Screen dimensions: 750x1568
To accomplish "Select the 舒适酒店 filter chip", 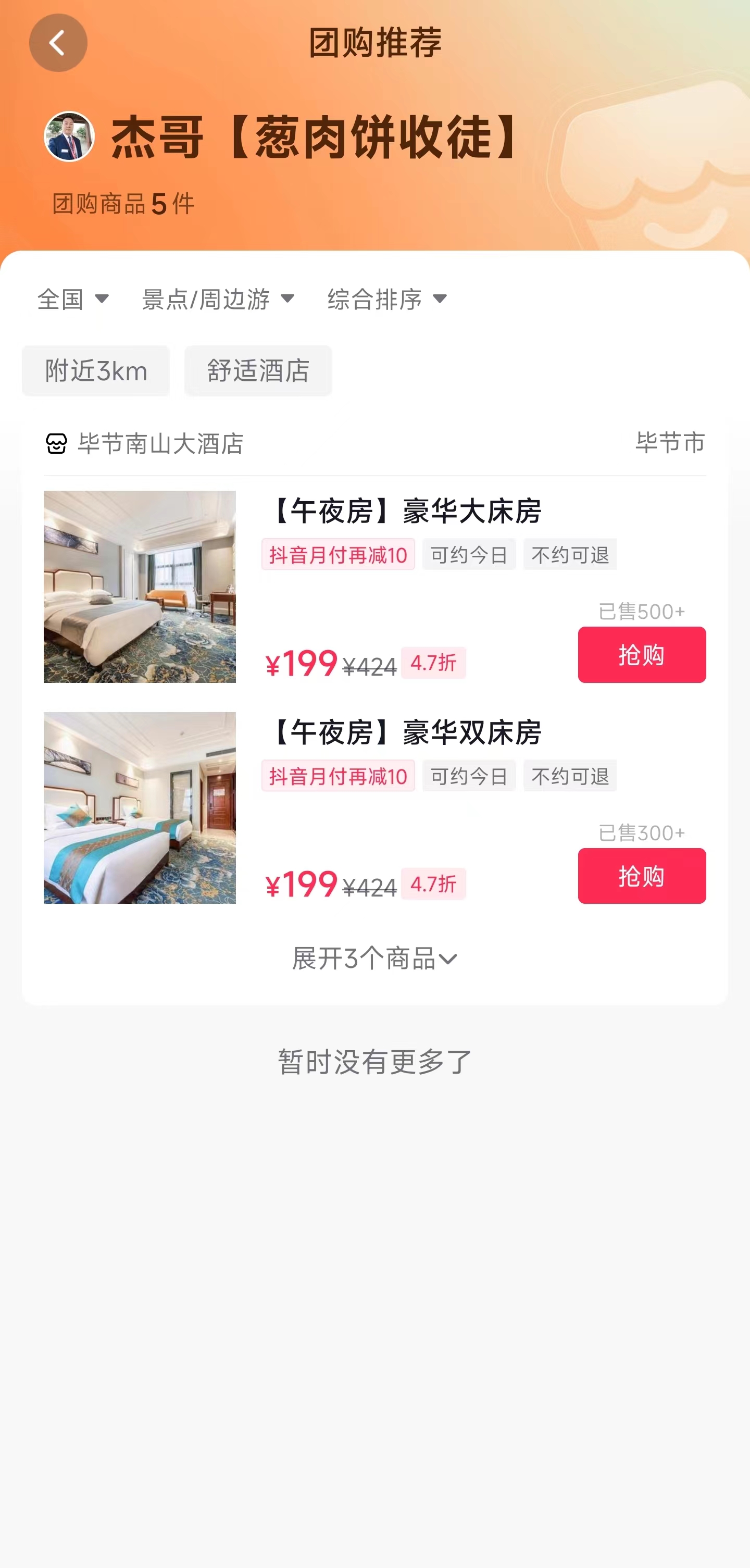I will [258, 371].
